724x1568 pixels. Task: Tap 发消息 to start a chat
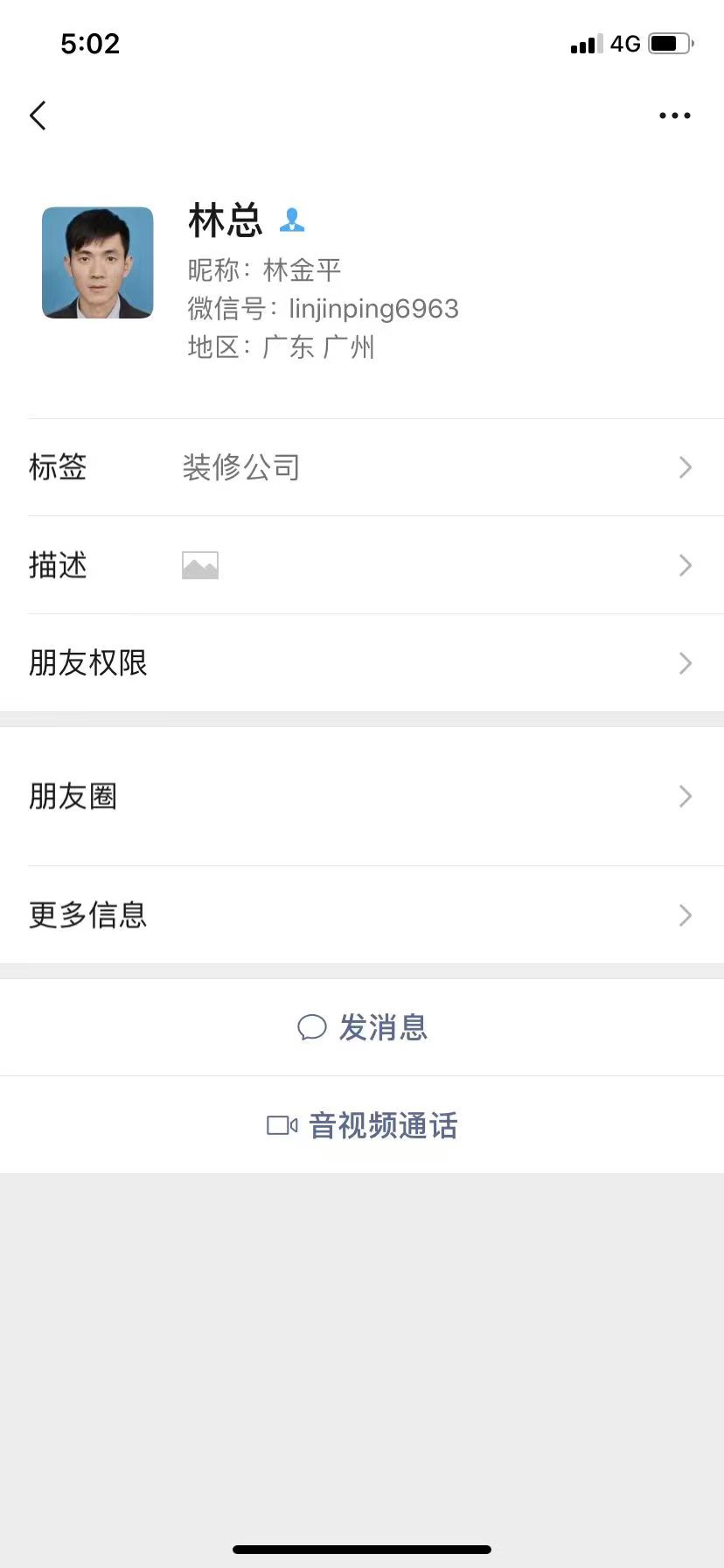383,1027
